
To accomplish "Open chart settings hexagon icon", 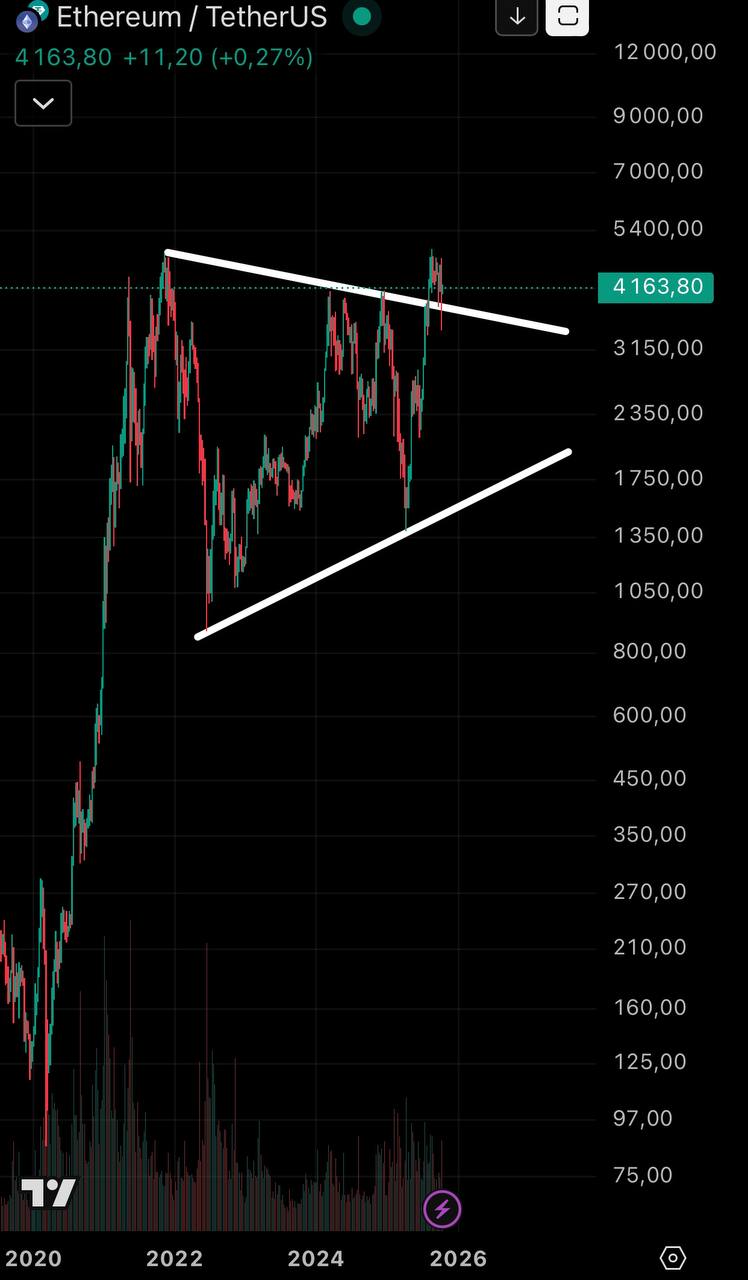I will [673, 1257].
